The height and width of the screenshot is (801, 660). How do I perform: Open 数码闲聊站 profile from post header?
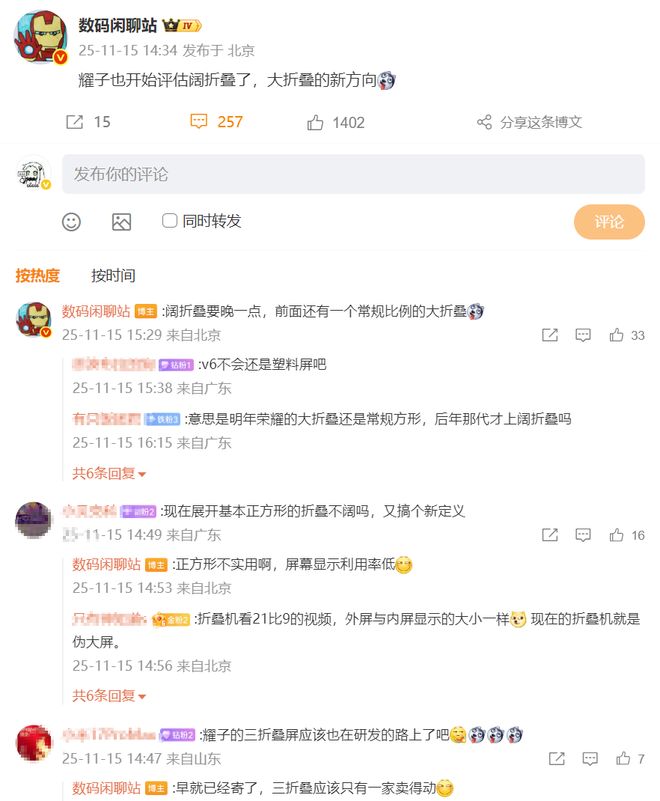pos(110,25)
